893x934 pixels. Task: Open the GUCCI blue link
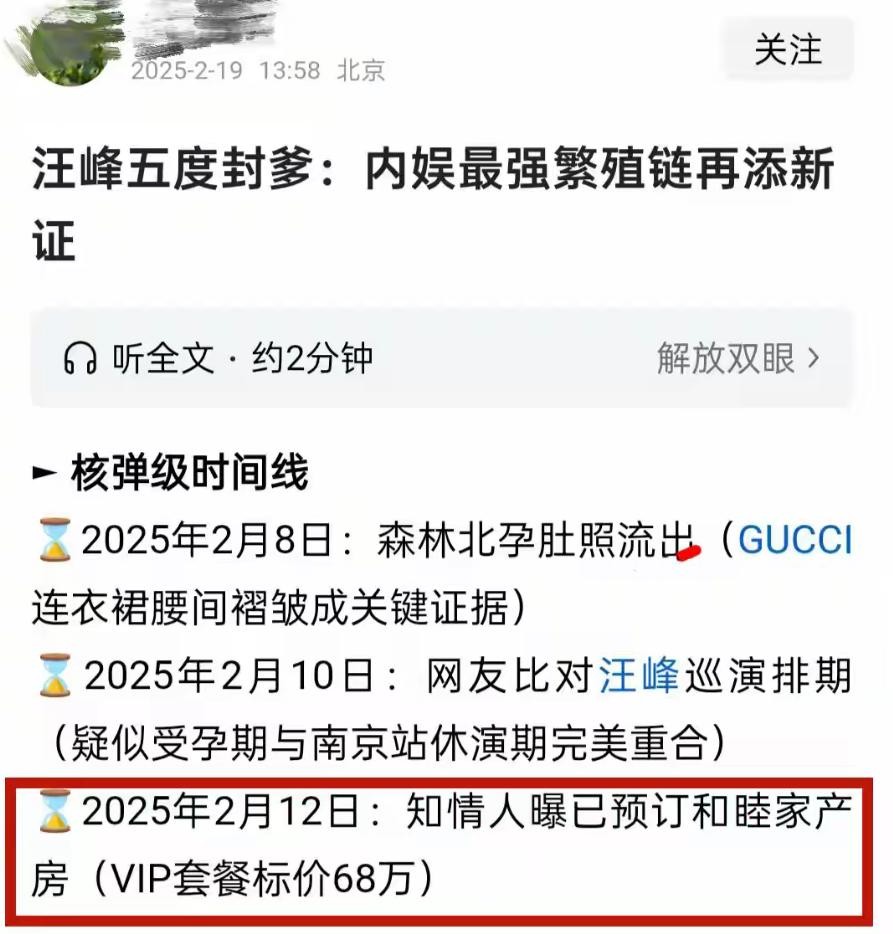(795, 541)
